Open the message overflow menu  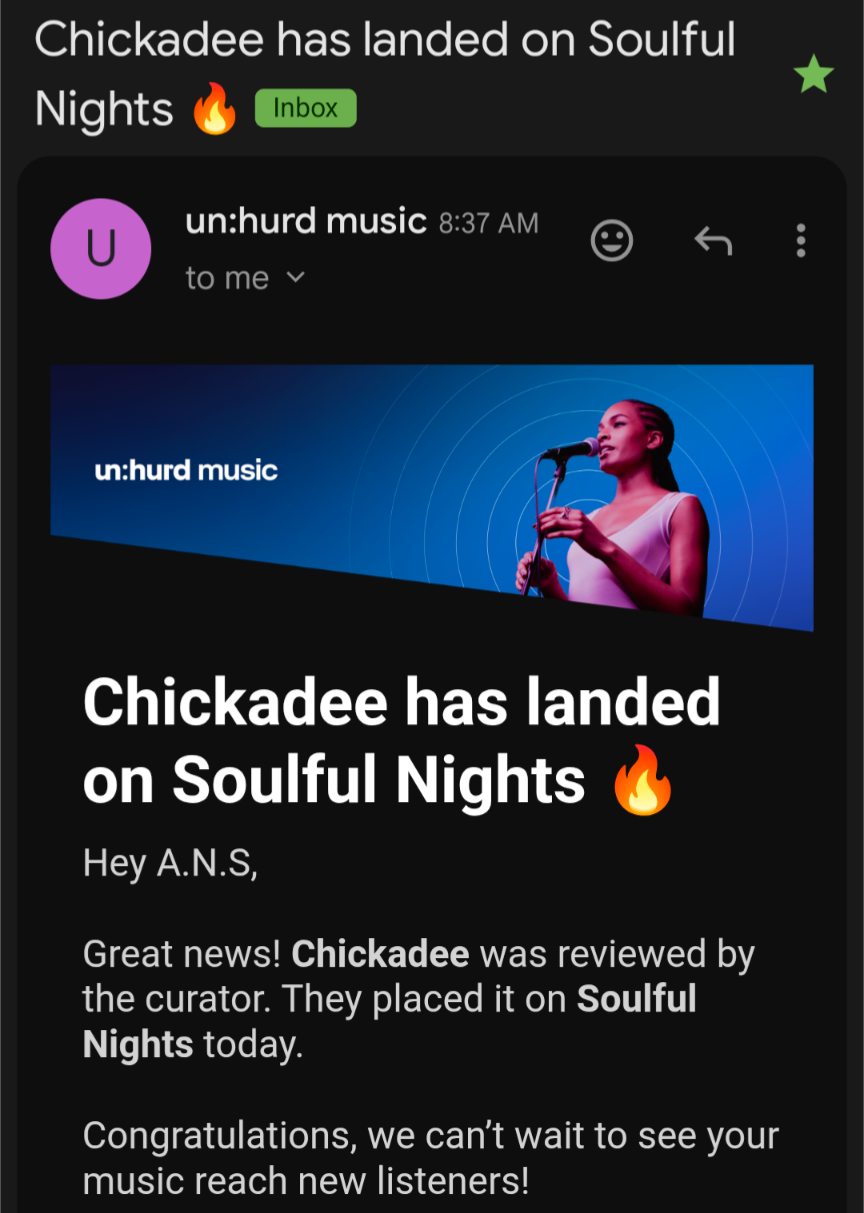[x=800, y=241]
